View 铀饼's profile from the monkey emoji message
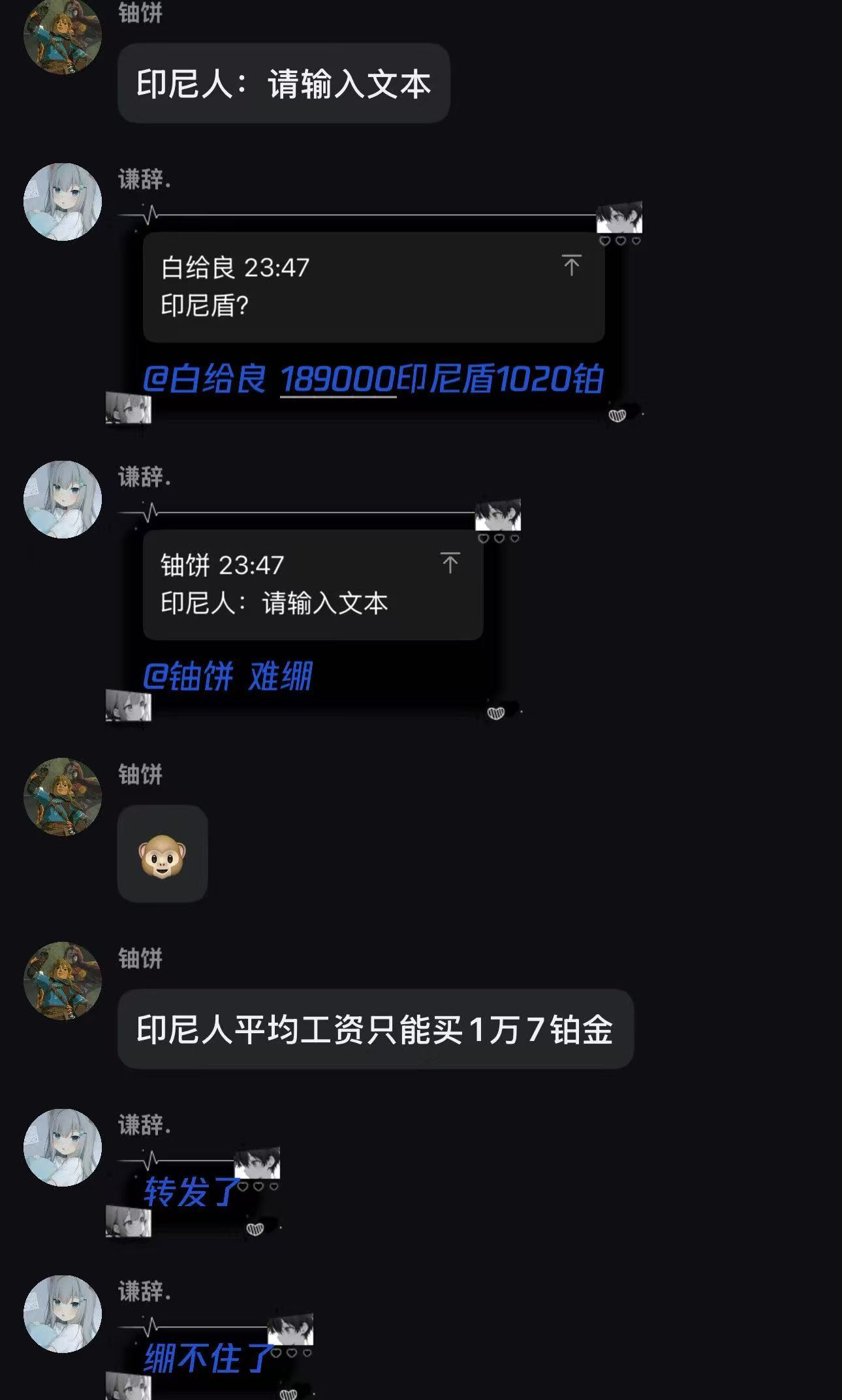Screen dimensions: 842x1400 63,797
